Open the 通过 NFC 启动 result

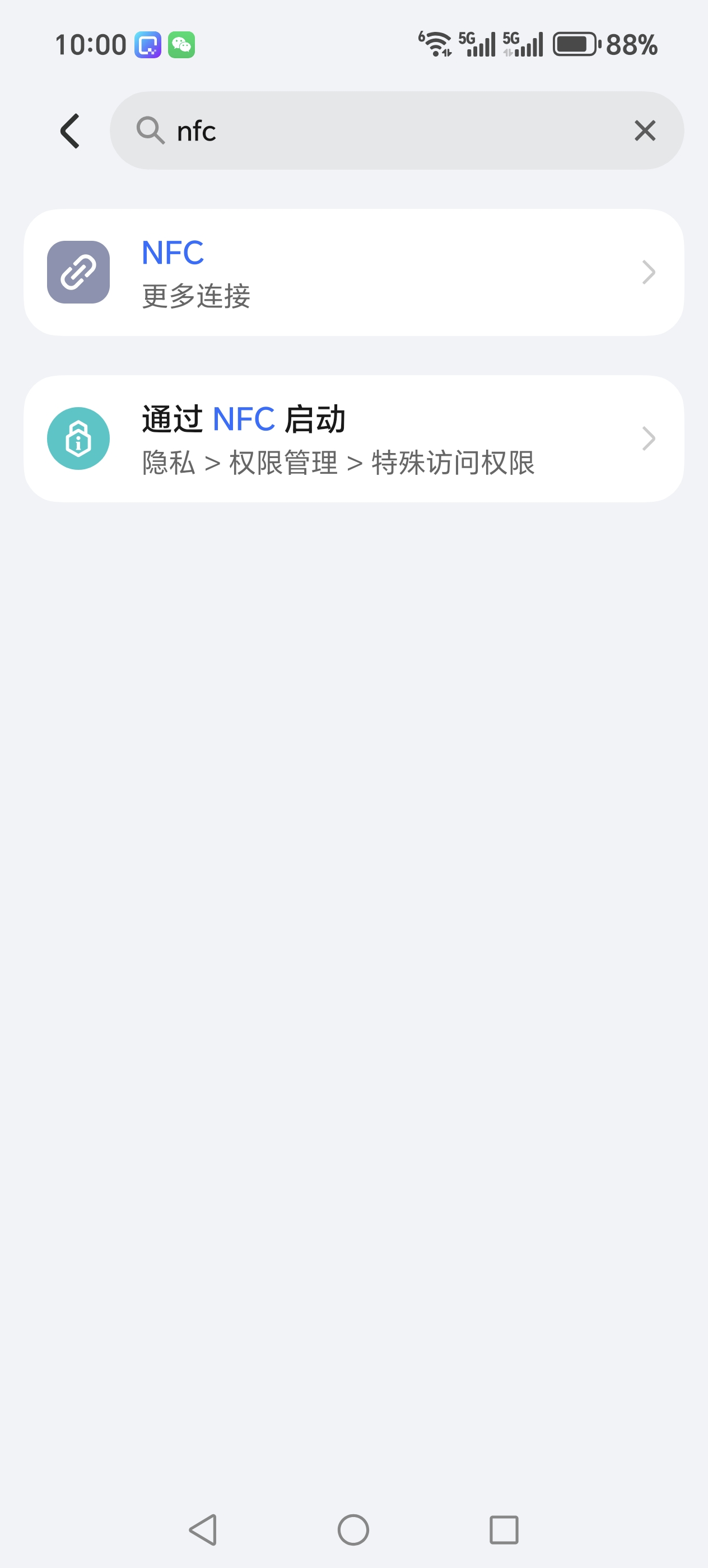353,439
